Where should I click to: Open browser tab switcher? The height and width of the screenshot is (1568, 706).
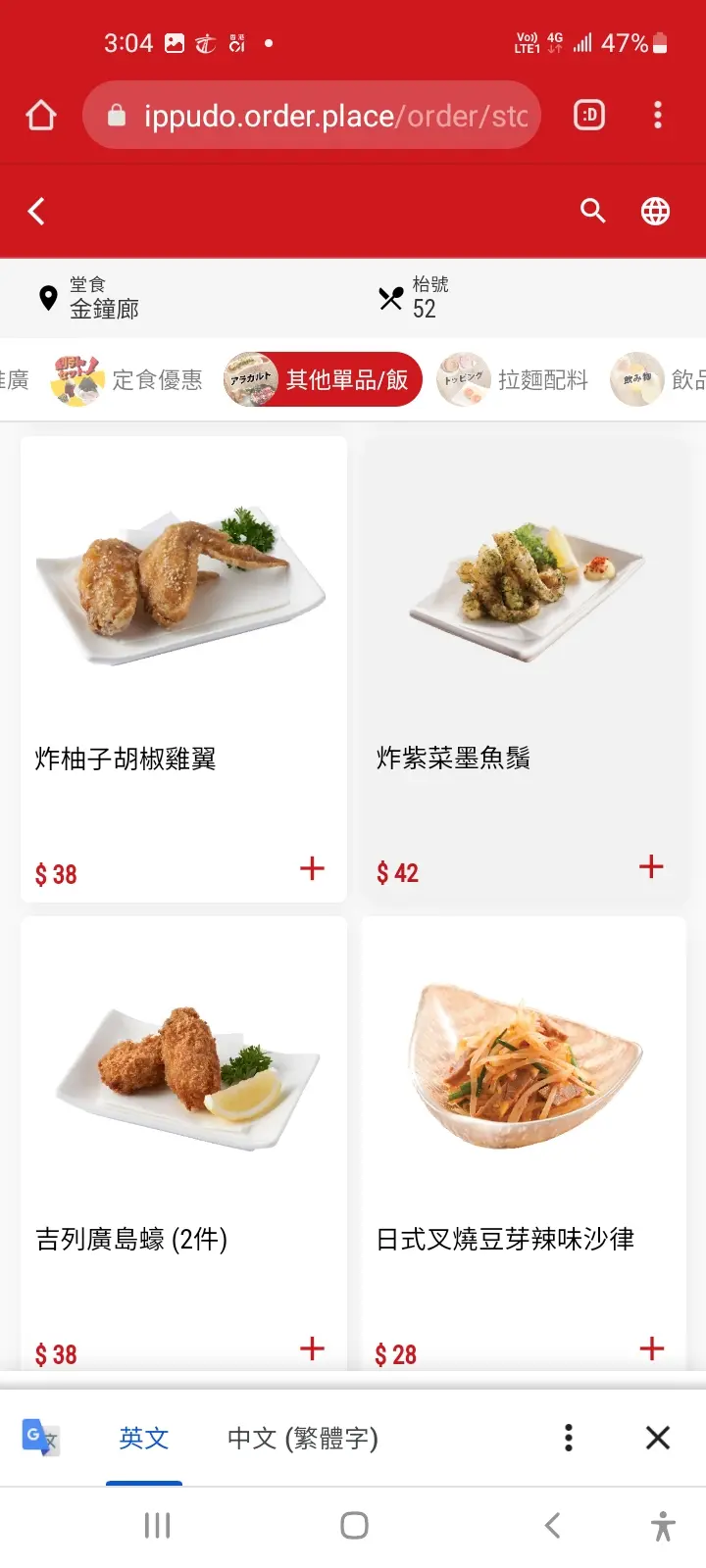(x=589, y=116)
